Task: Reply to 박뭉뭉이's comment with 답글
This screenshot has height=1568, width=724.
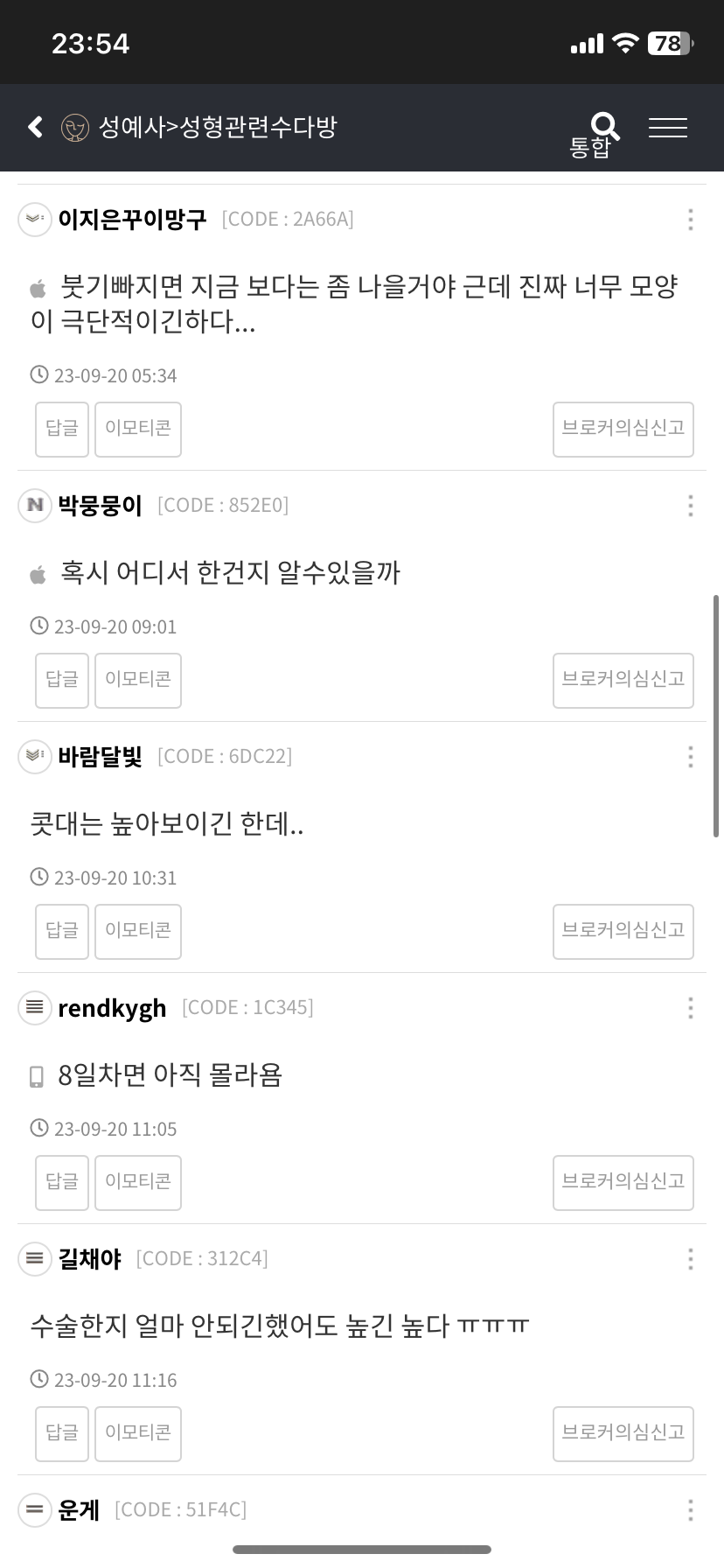Action: (62, 680)
